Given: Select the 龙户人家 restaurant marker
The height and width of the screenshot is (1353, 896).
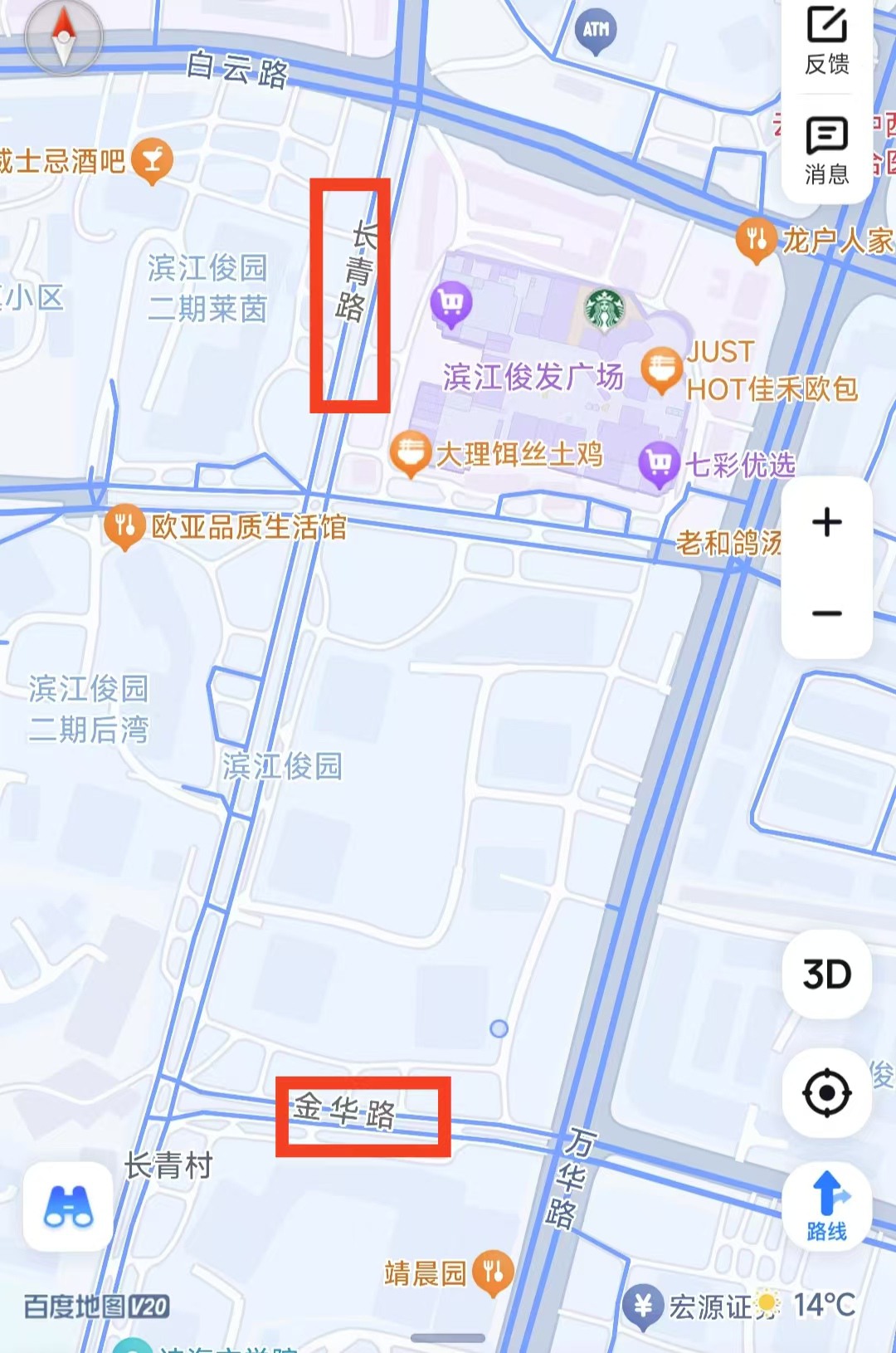Looking at the screenshot, I should tap(755, 240).
